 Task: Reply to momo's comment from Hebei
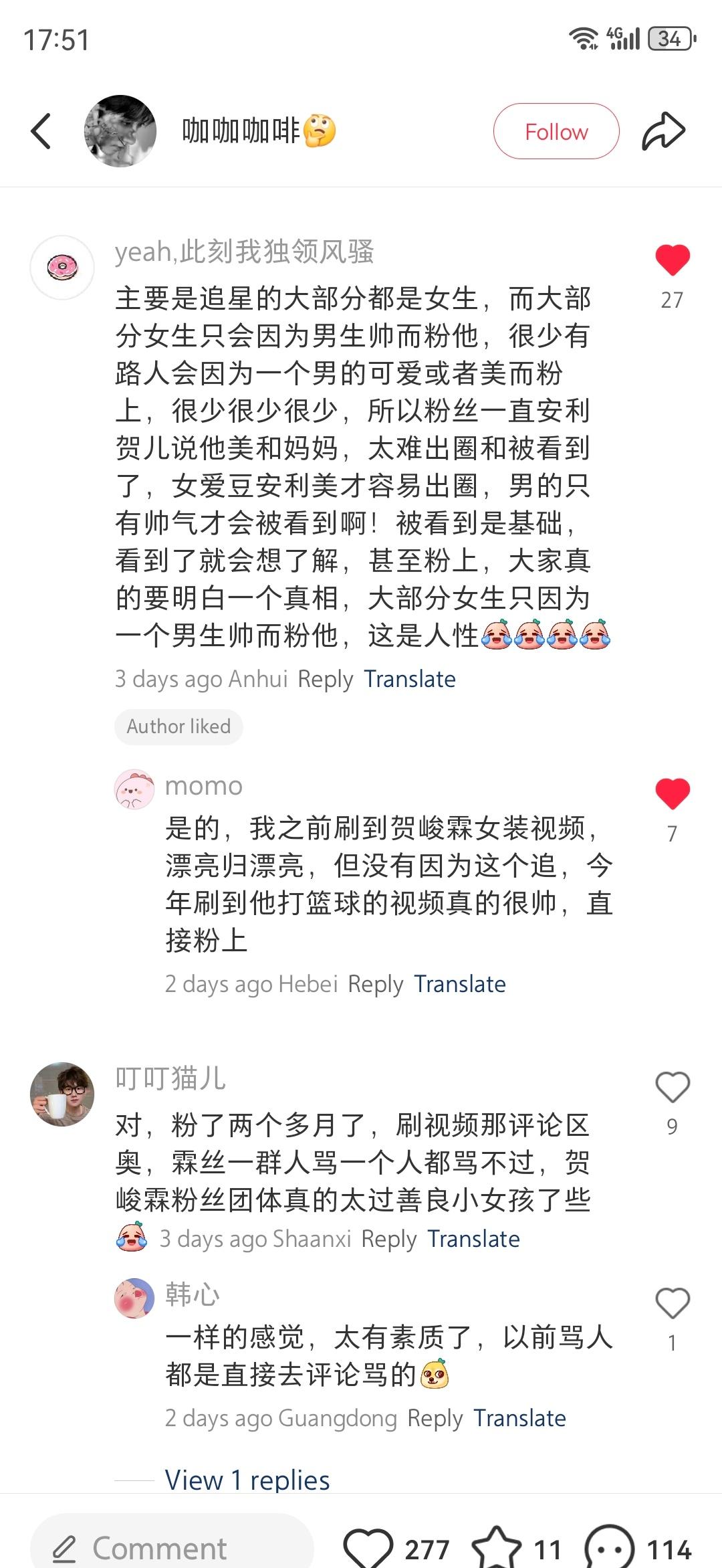tap(375, 984)
